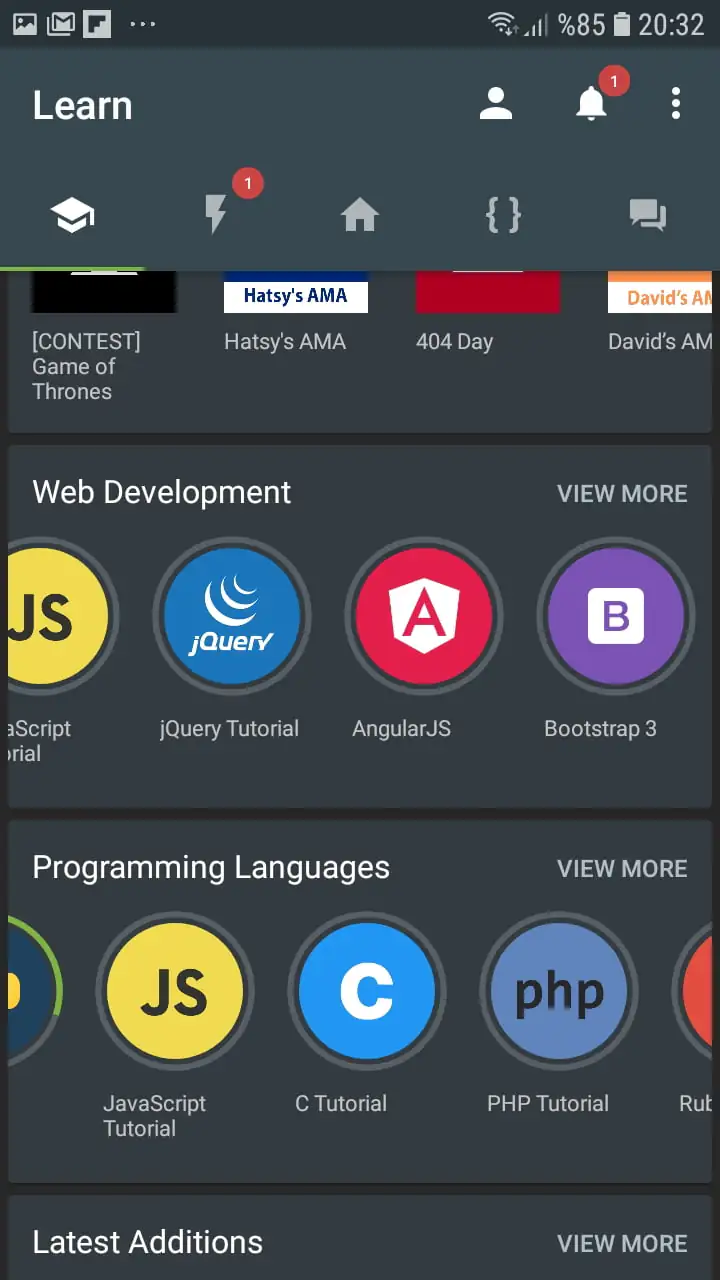
Task: Open the AngularJS course
Action: tap(424, 618)
